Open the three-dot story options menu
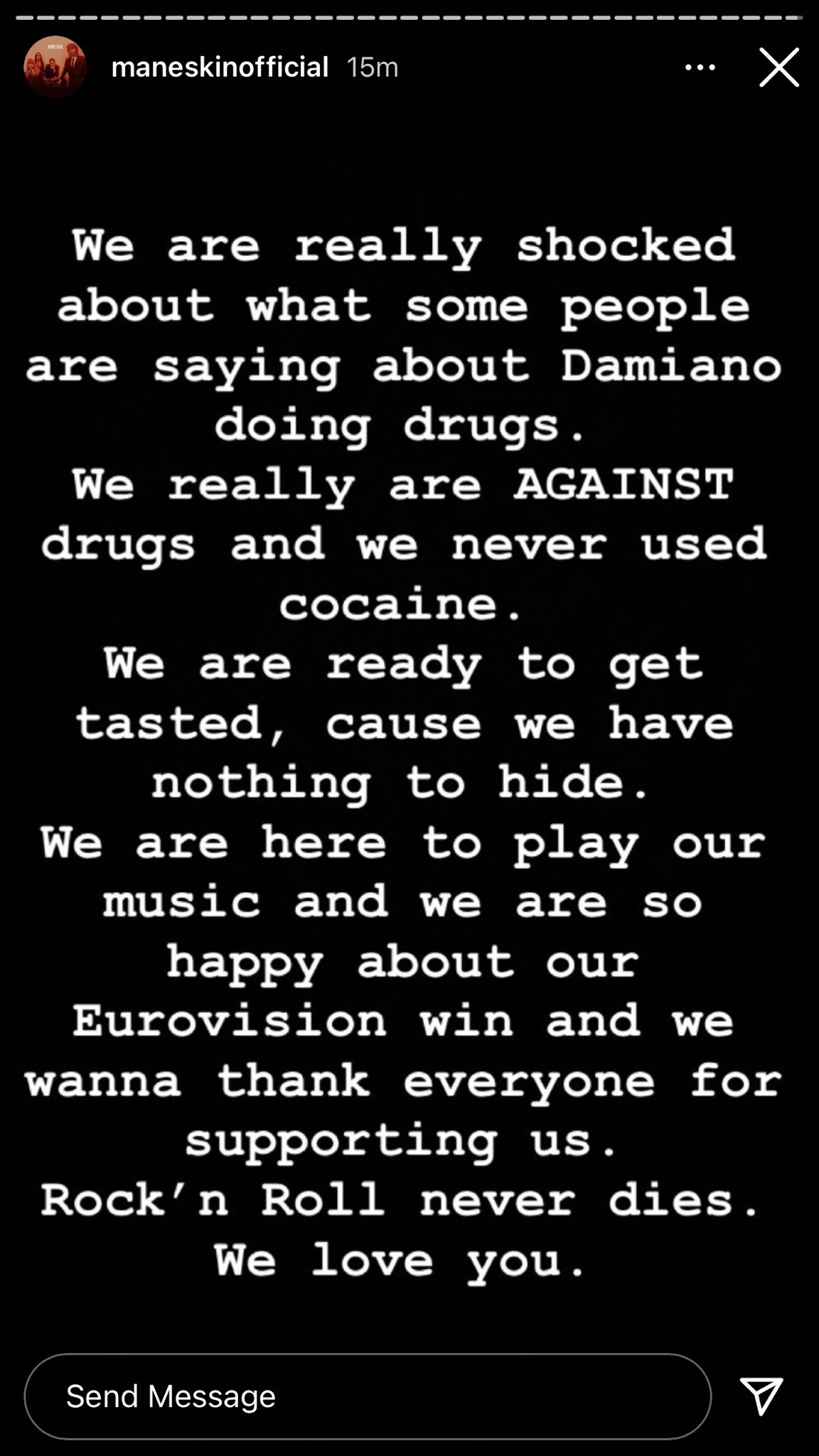Image resolution: width=819 pixels, height=1456 pixels. pyautogui.click(x=700, y=68)
